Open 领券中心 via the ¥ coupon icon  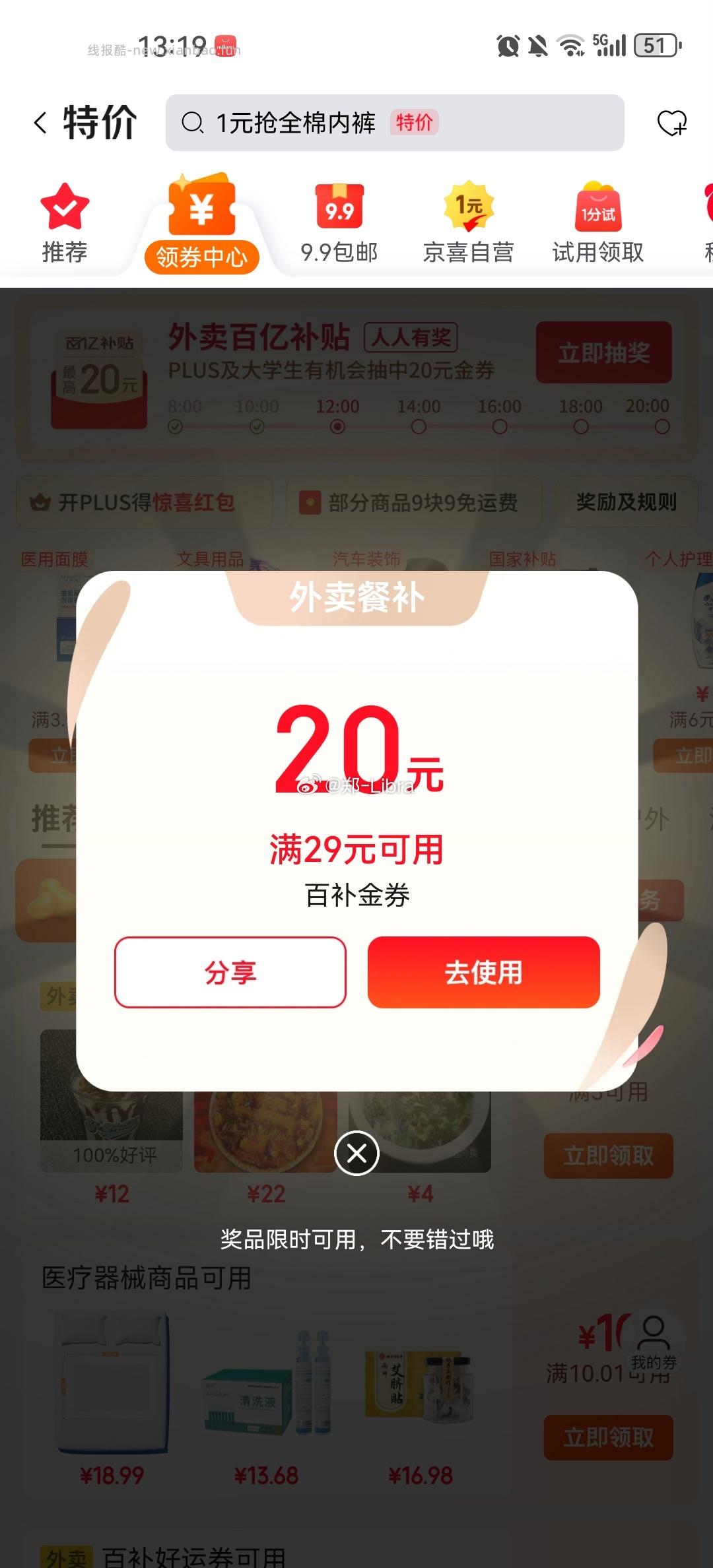[x=201, y=207]
